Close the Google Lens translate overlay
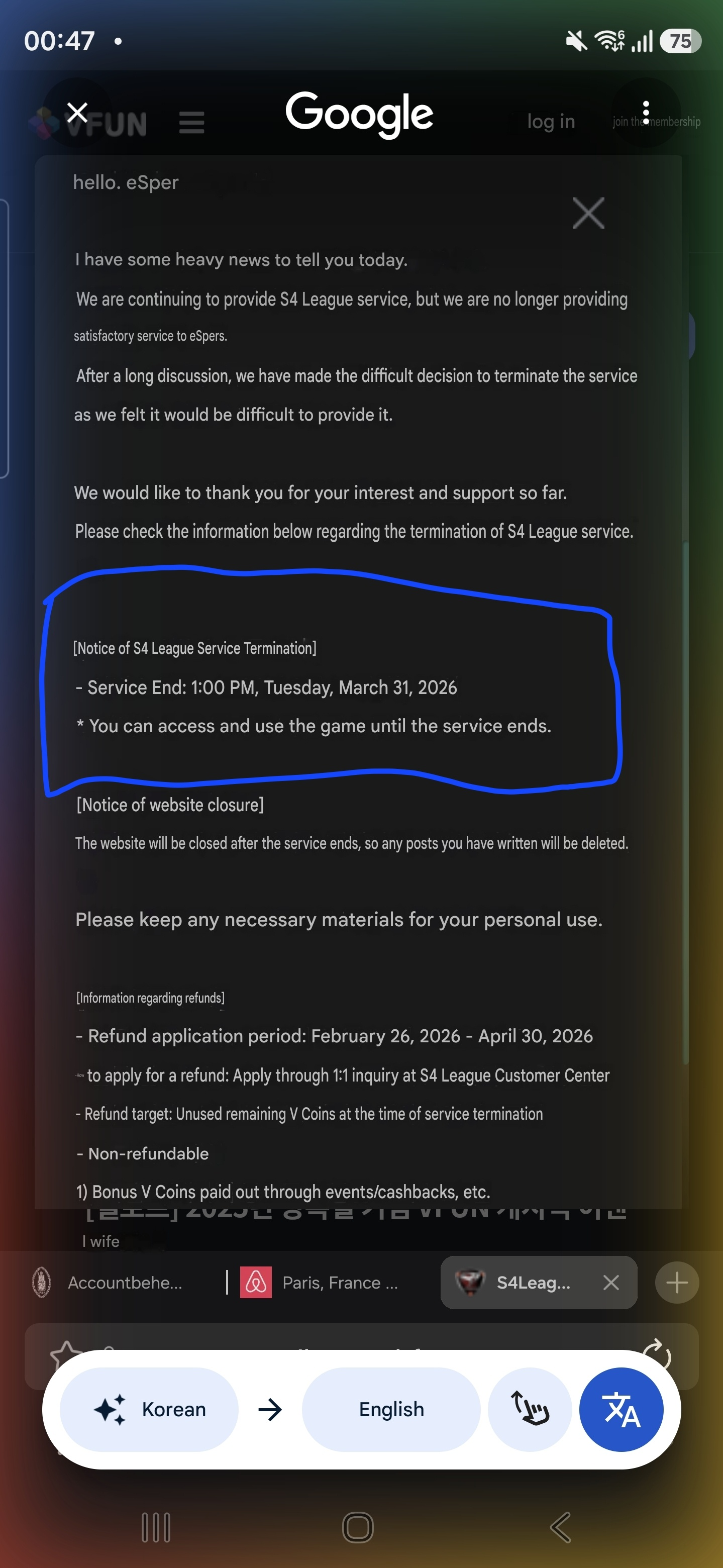Screen dimensions: 723x1568 [x=77, y=113]
